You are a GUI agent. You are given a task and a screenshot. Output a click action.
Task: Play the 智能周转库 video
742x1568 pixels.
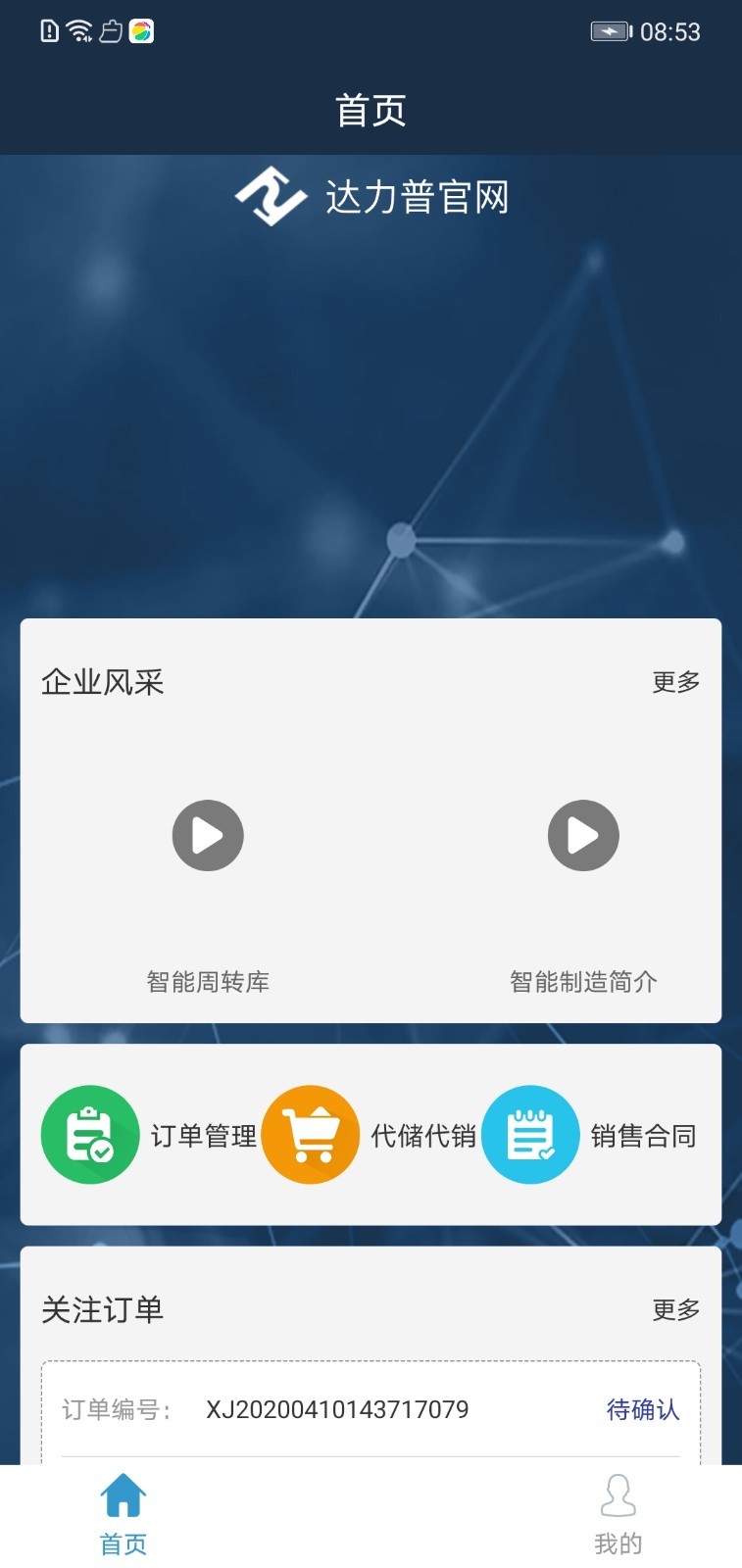pyautogui.click(x=208, y=835)
